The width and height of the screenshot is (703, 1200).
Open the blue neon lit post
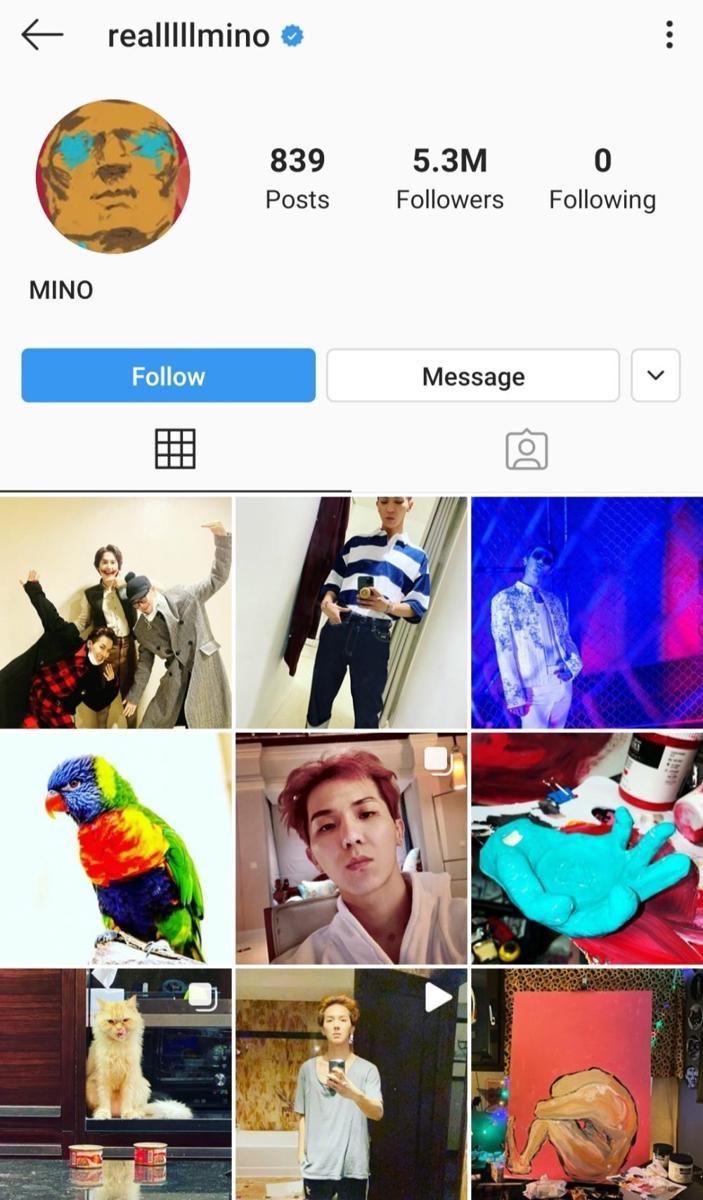click(587, 612)
